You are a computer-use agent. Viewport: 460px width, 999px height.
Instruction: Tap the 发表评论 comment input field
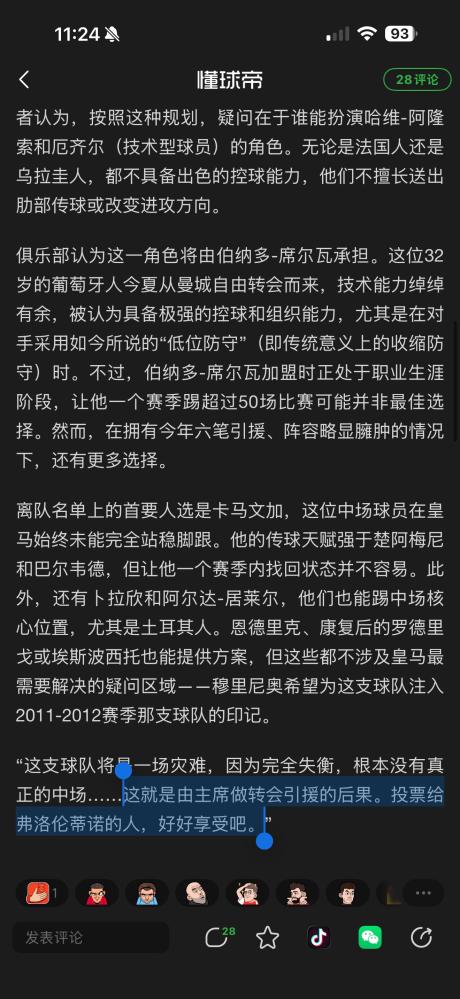(90, 937)
